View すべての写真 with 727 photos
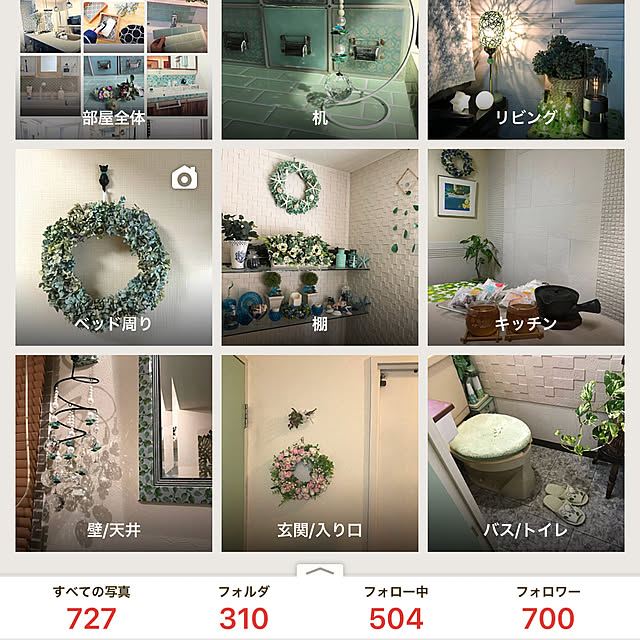Screen dimensions: 640x640 (91, 608)
